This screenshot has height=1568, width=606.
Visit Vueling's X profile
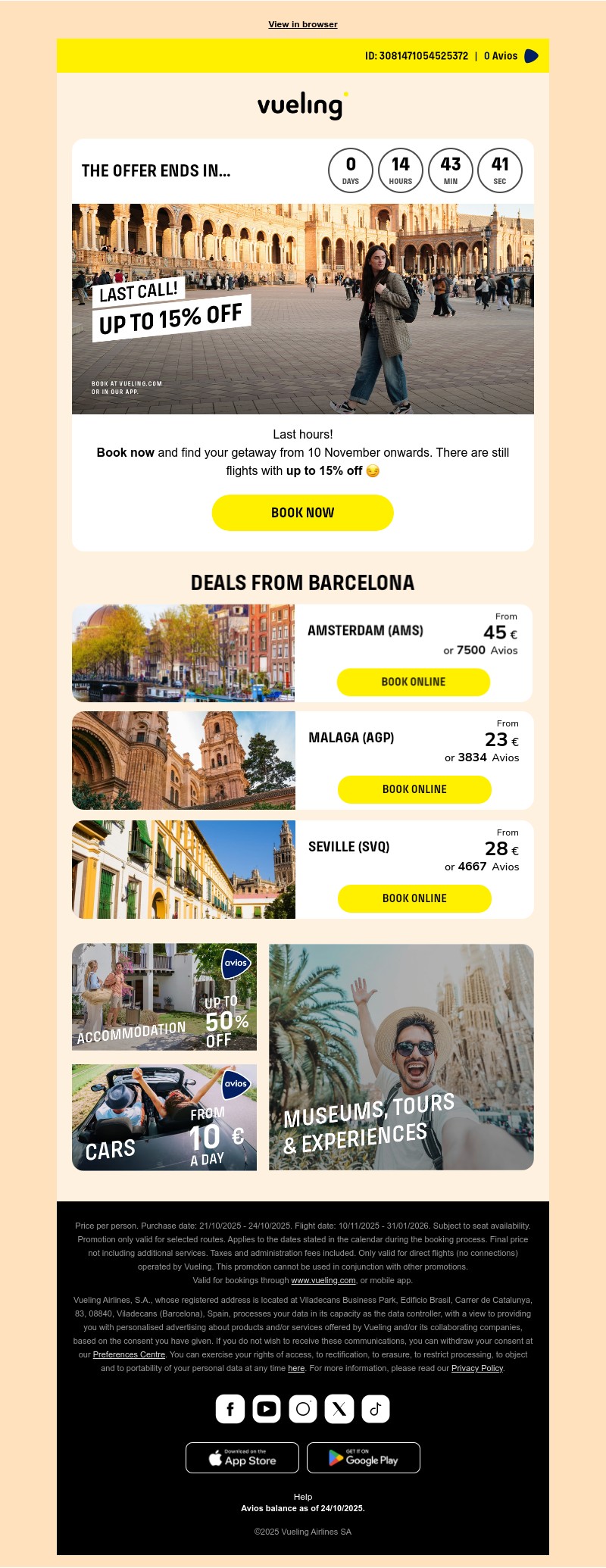coord(339,1409)
